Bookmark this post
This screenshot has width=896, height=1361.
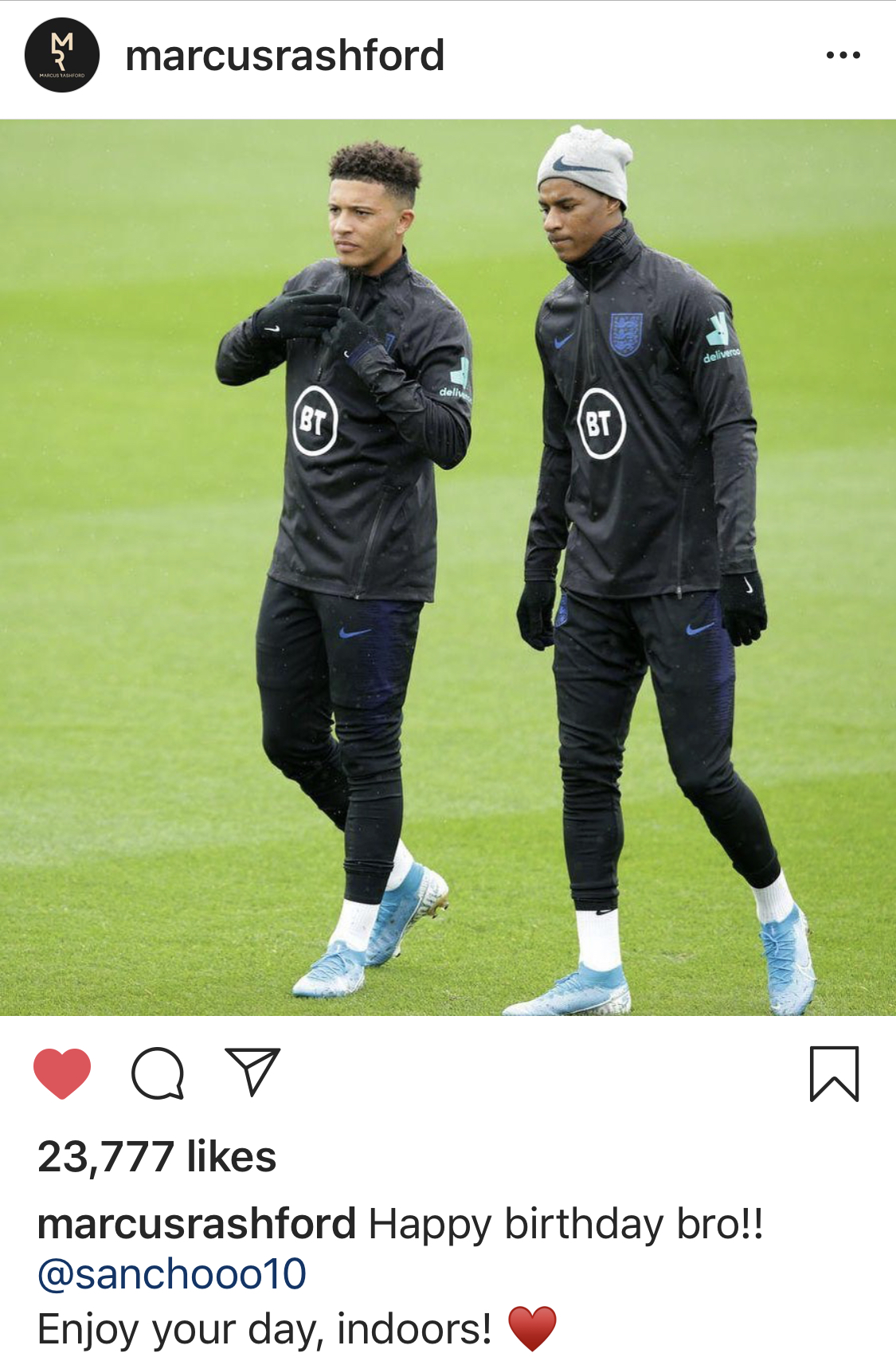(834, 1073)
